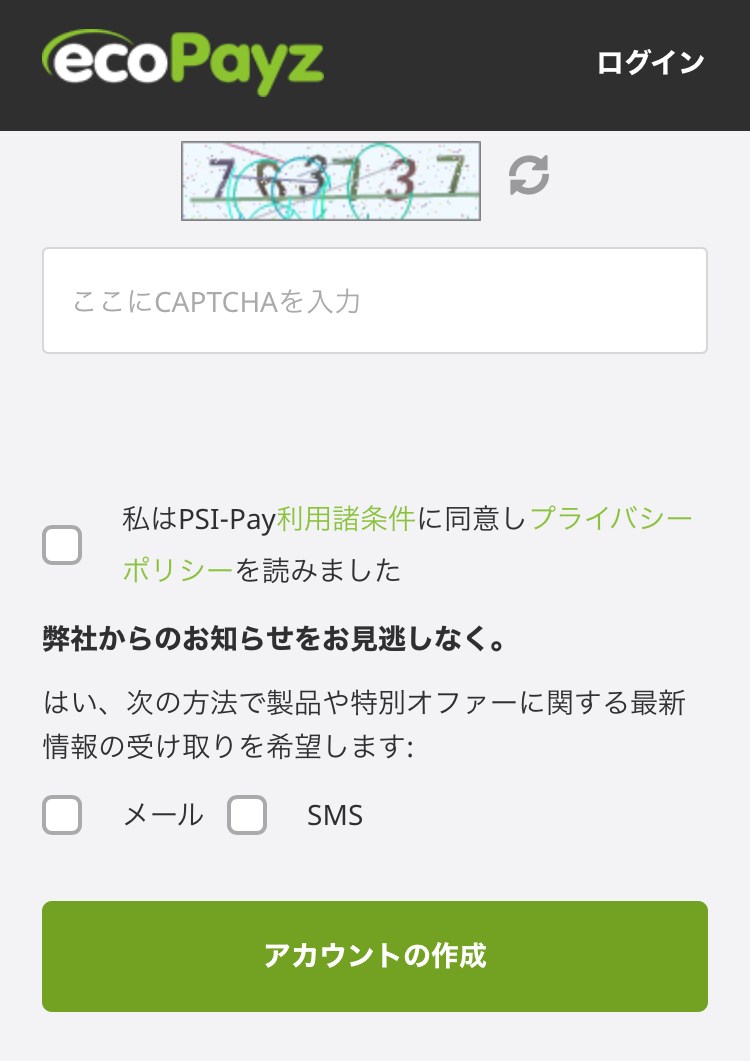The width and height of the screenshot is (750, 1061).
Task: Tap the ログイン link in header
Action: point(650,63)
